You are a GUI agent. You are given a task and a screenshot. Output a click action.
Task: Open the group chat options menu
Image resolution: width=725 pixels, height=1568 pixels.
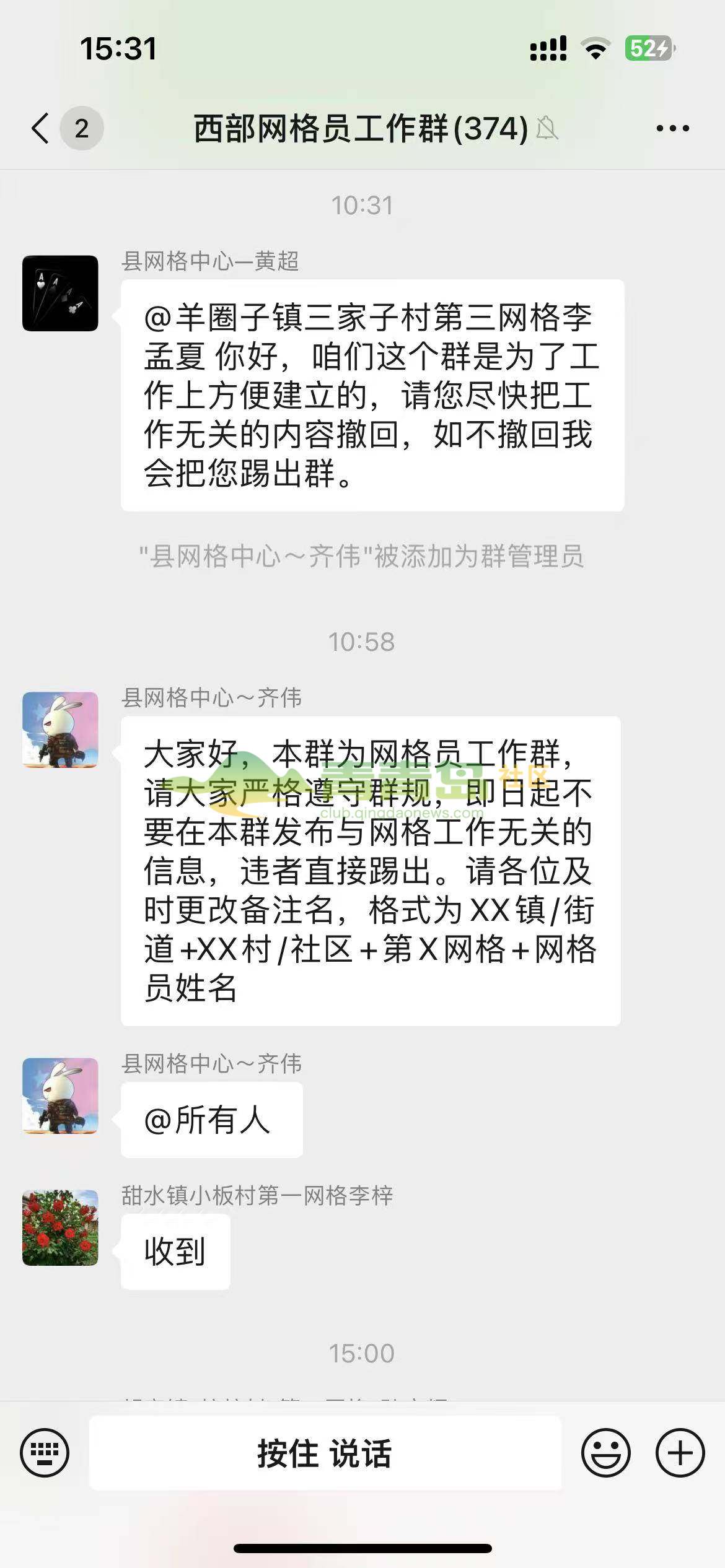672,128
